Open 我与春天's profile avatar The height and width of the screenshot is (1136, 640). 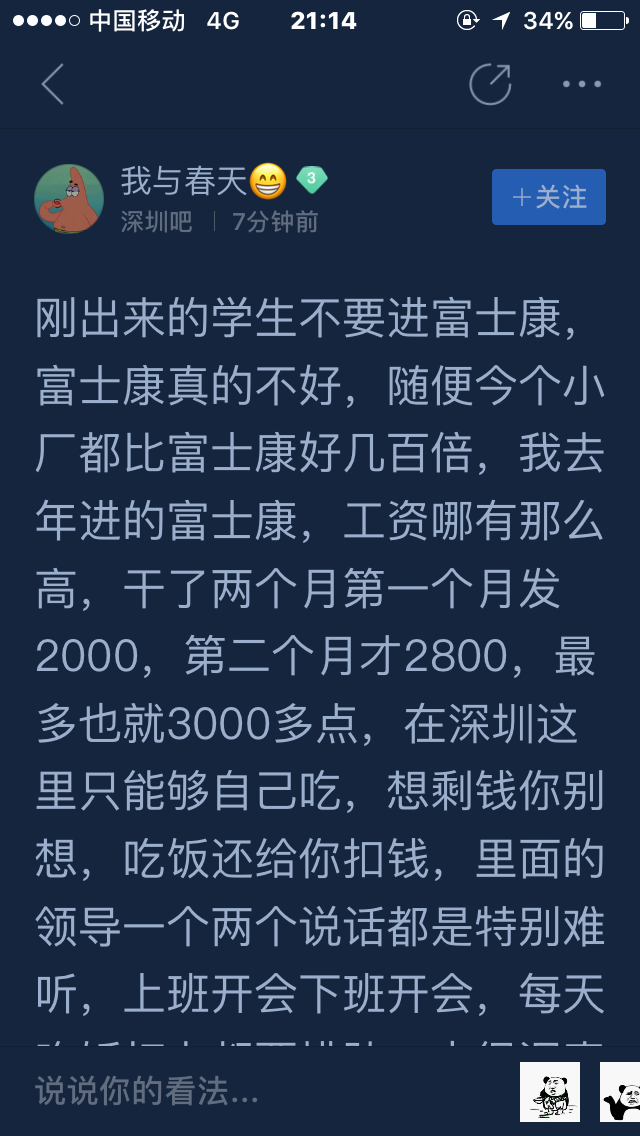coord(69,199)
